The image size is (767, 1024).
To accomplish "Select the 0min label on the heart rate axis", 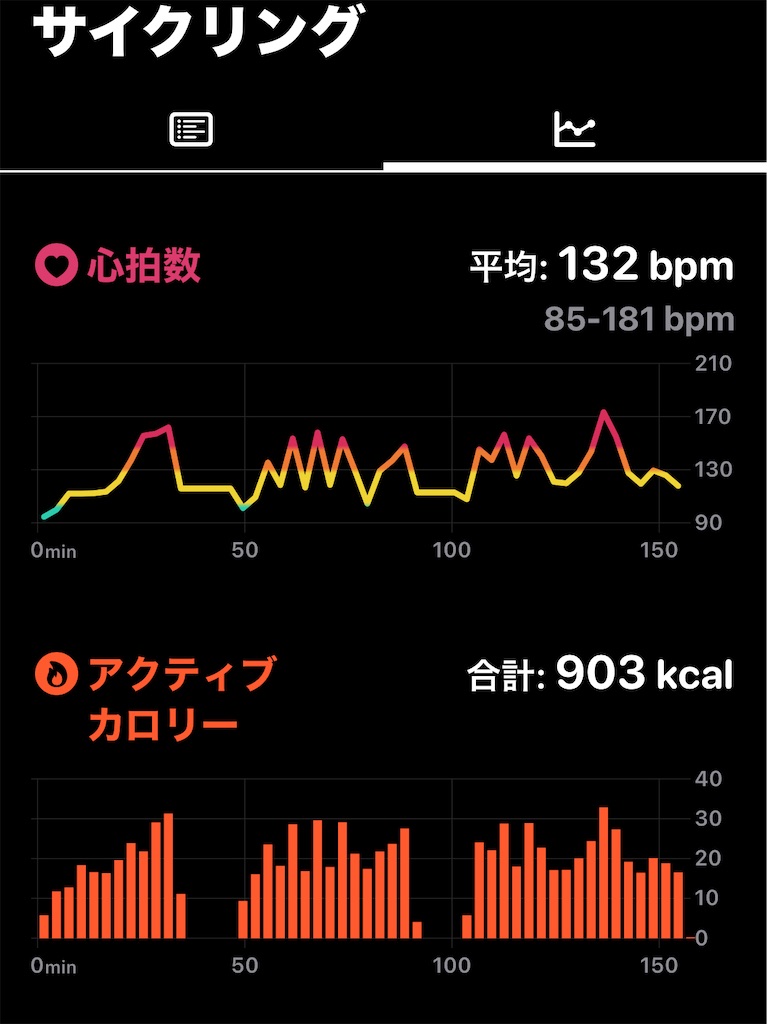I will pos(55,549).
